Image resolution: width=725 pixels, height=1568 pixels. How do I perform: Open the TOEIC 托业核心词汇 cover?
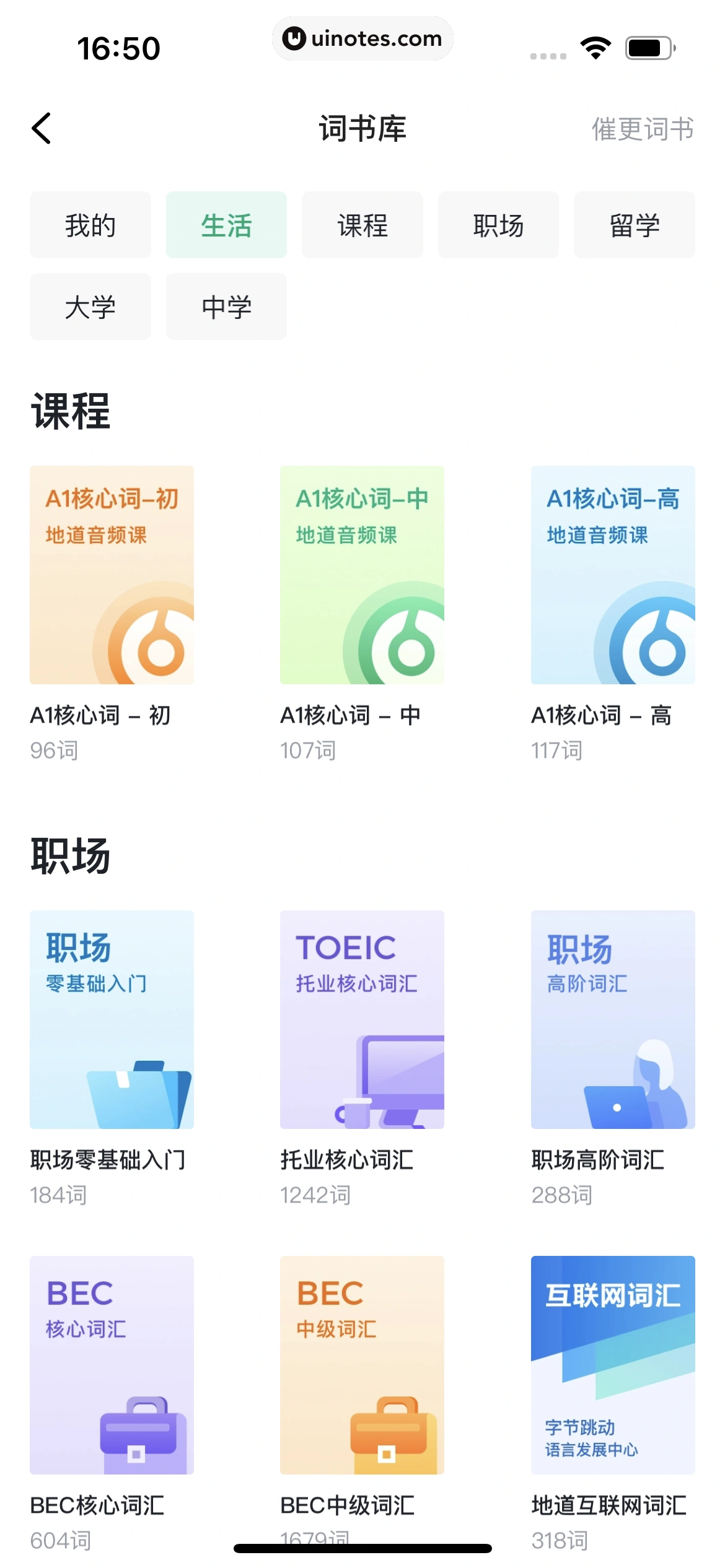point(362,1025)
